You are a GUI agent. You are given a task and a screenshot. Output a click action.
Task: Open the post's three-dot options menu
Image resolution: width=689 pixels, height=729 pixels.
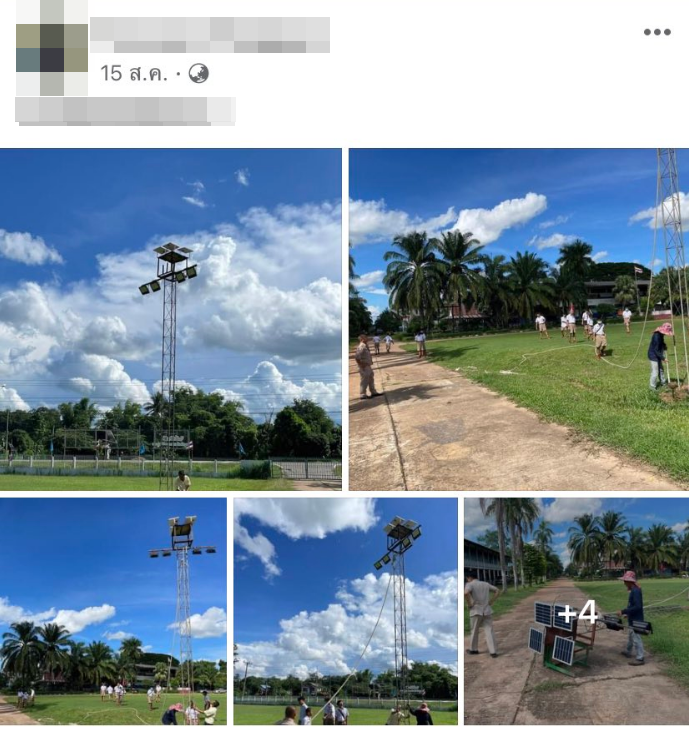[x=657, y=32]
